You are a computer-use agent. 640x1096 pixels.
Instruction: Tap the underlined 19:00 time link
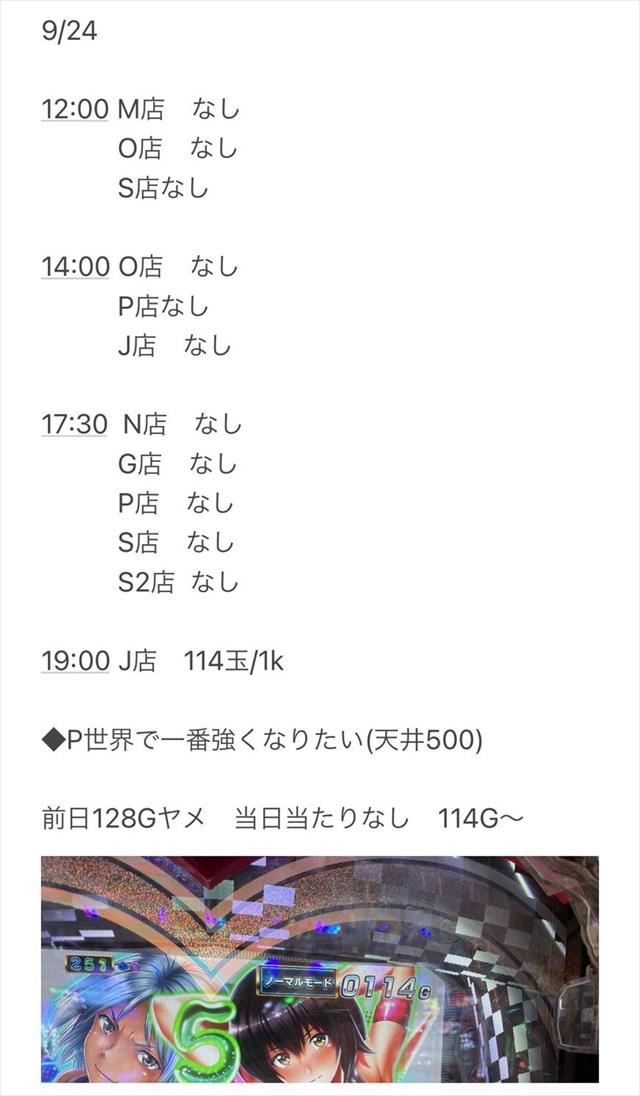click(75, 661)
